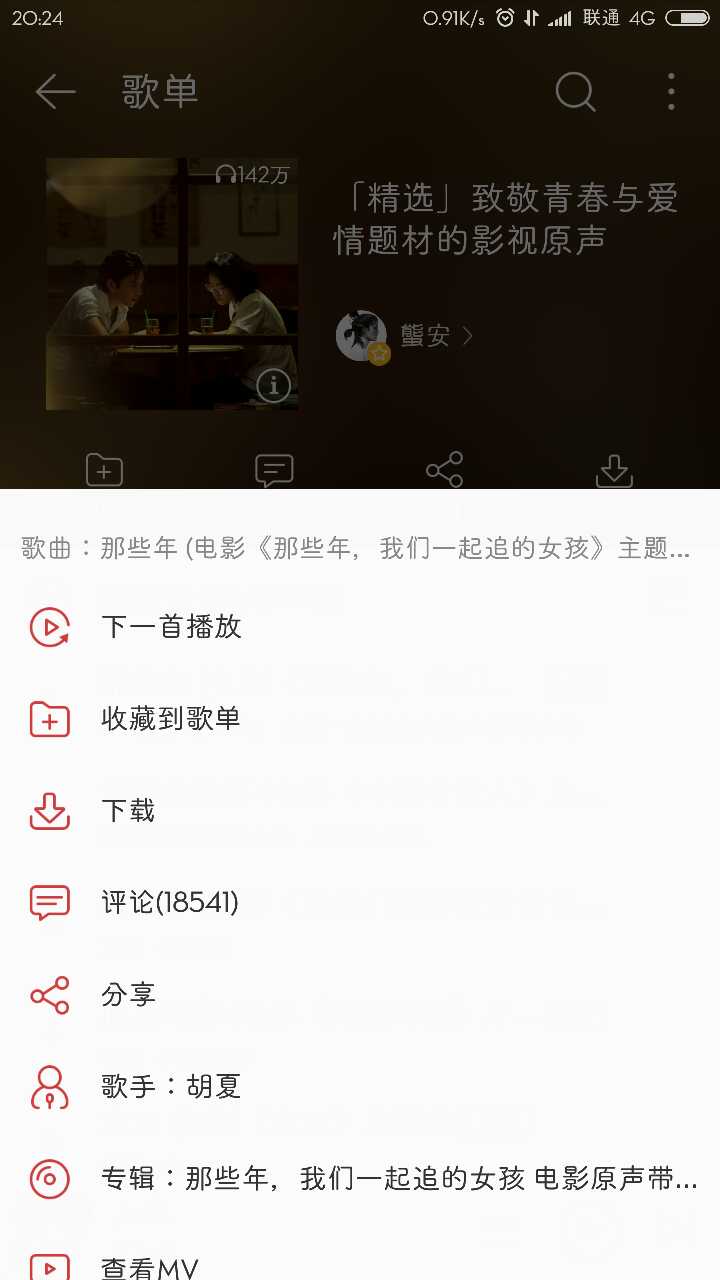Choose 下一首播放 from the menu

pyautogui.click(x=172, y=627)
